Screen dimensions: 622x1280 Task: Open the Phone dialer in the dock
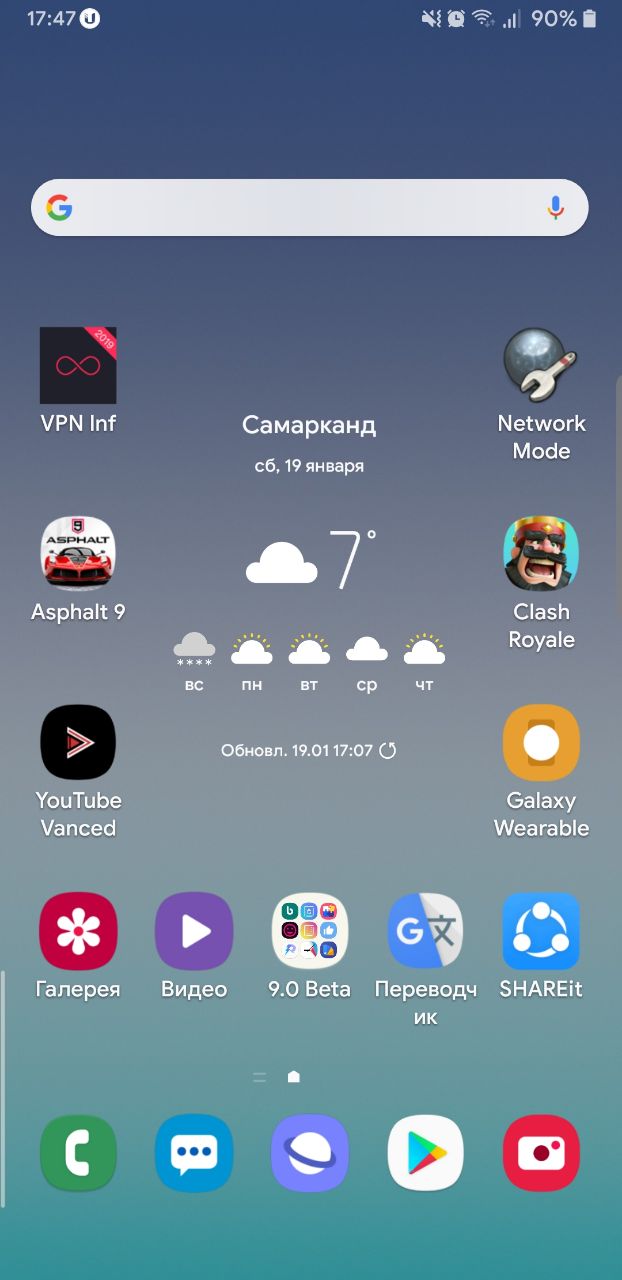pos(78,1153)
